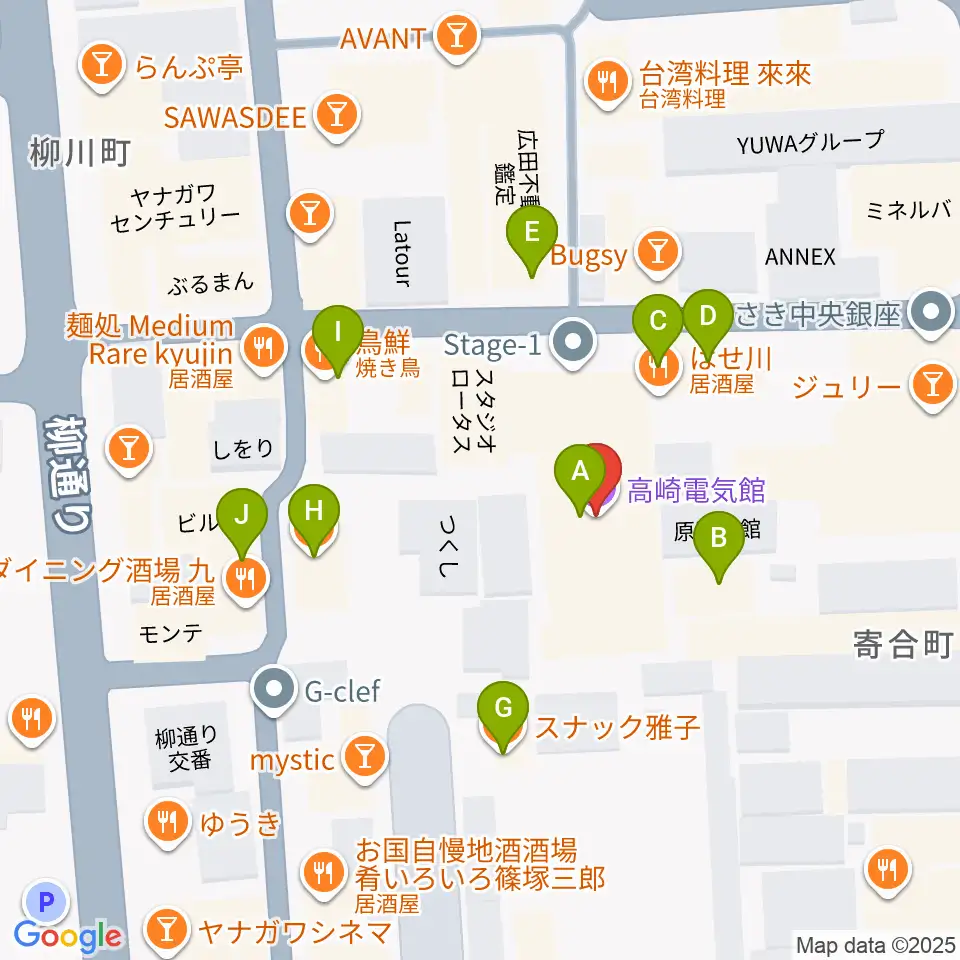
Task: Select green marker A near 高崎電気館
Action: tap(580, 479)
